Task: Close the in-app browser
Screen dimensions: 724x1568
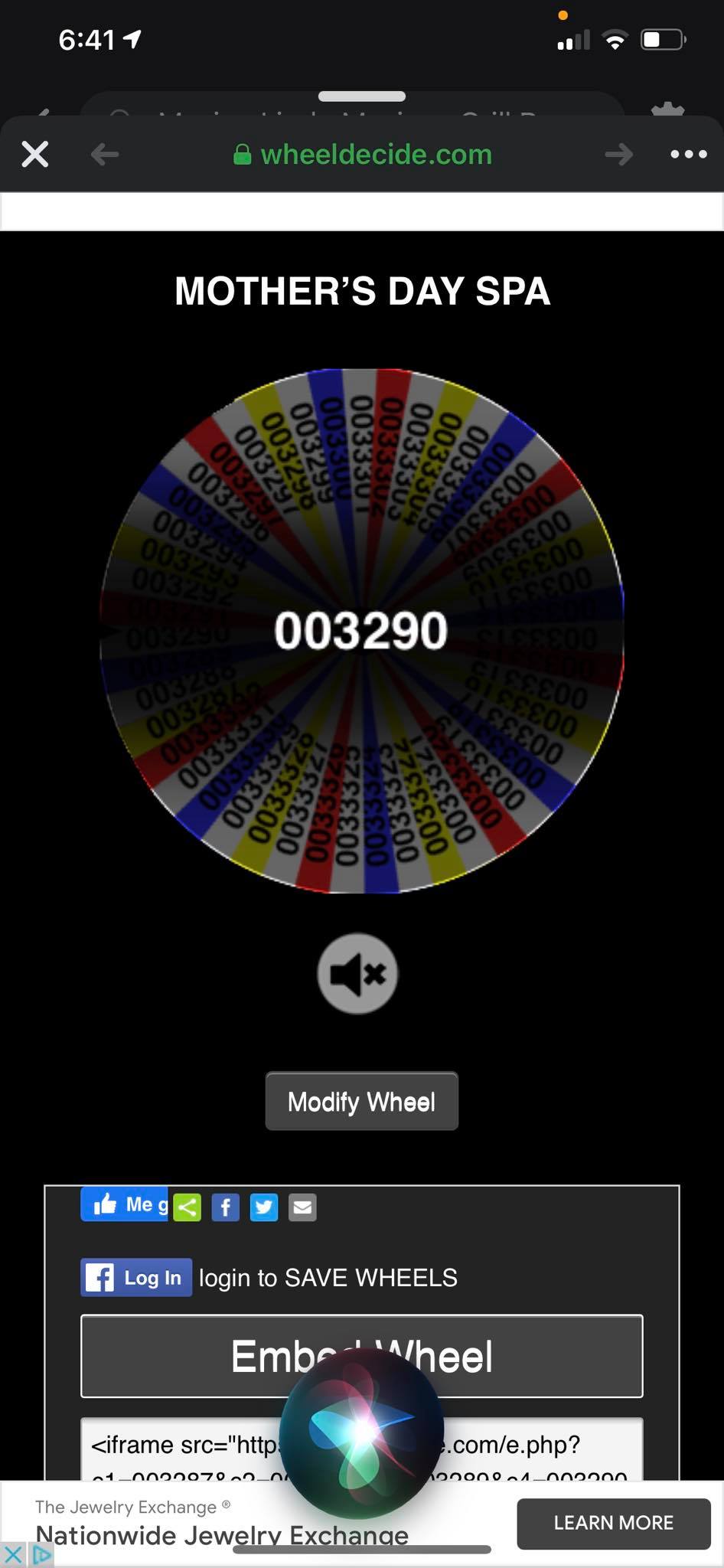Action: pos(35,155)
